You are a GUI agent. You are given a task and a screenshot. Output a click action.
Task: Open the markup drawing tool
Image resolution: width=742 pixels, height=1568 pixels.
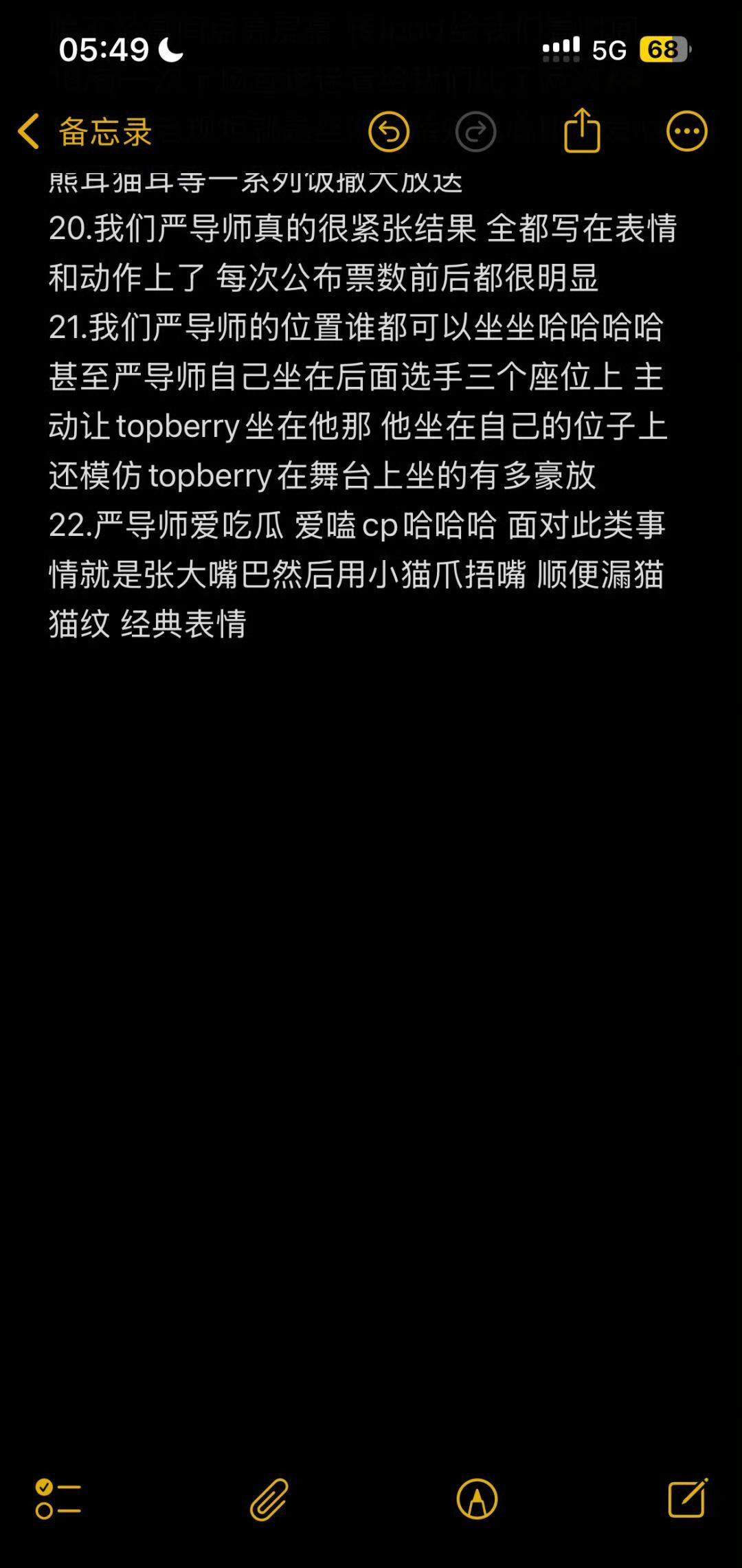click(x=477, y=1499)
